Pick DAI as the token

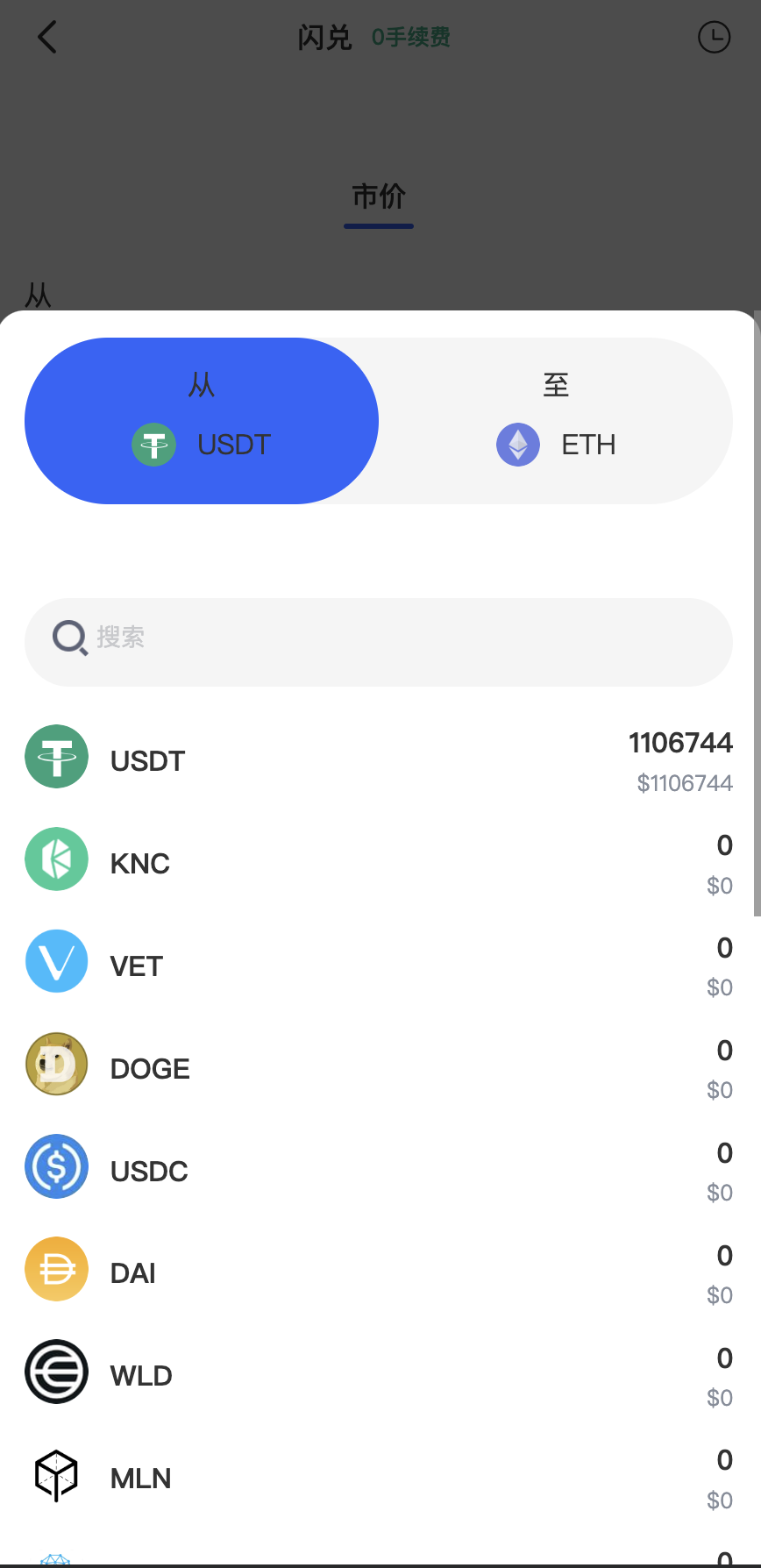point(379,1272)
